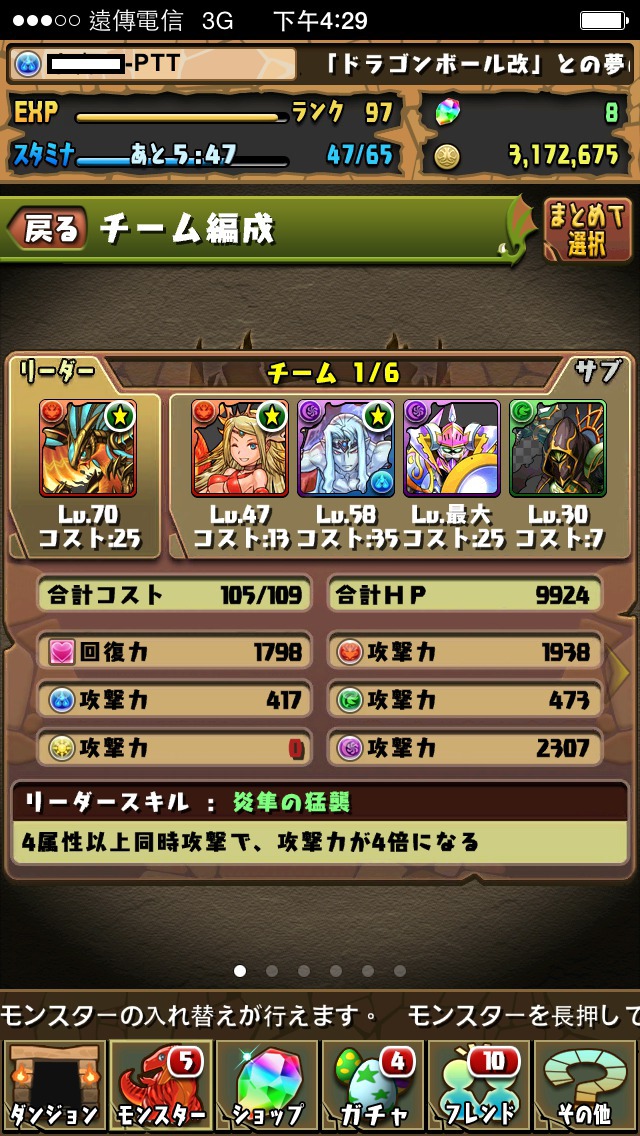Open the フレンド friends tab

[x=479, y=1087]
